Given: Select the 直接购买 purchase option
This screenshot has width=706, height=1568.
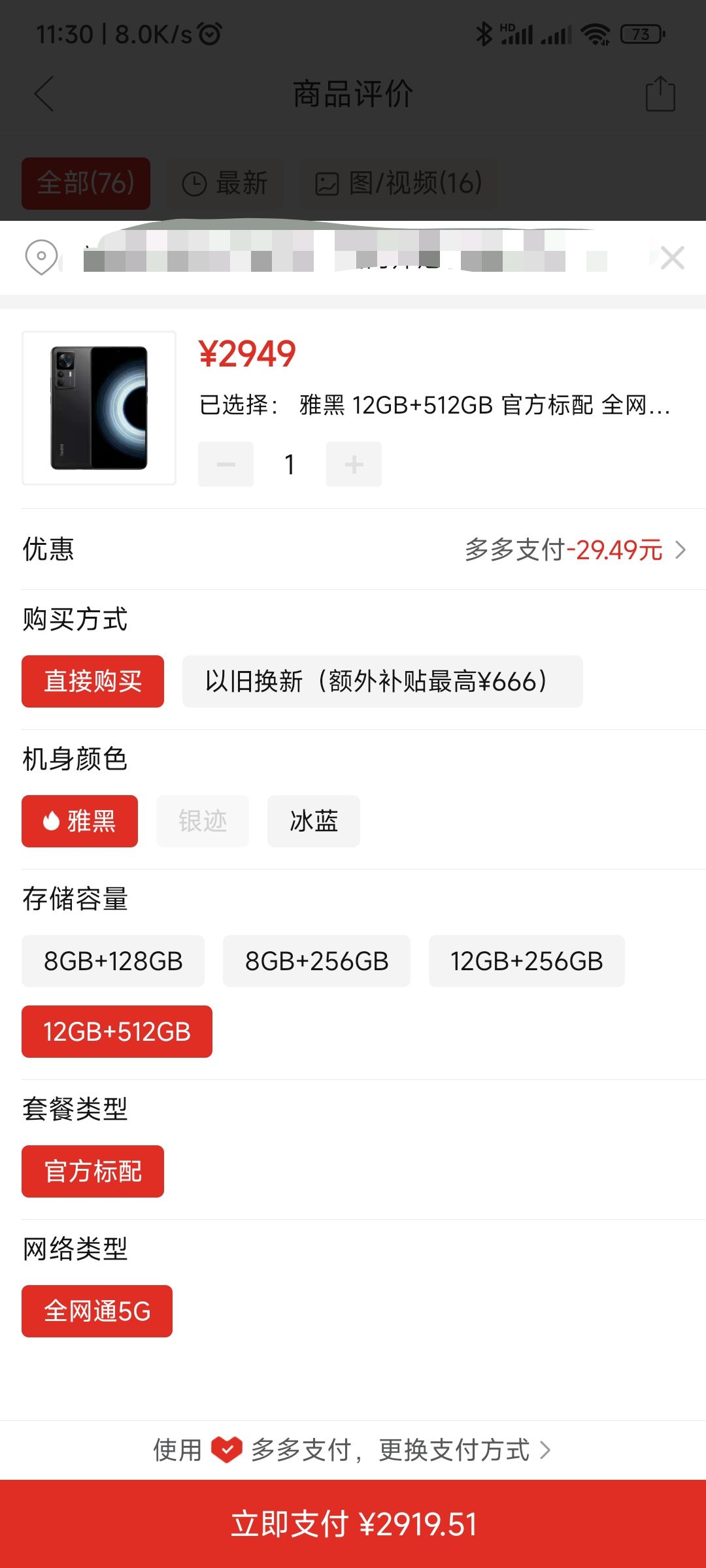Looking at the screenshot, I should (92, 681).
